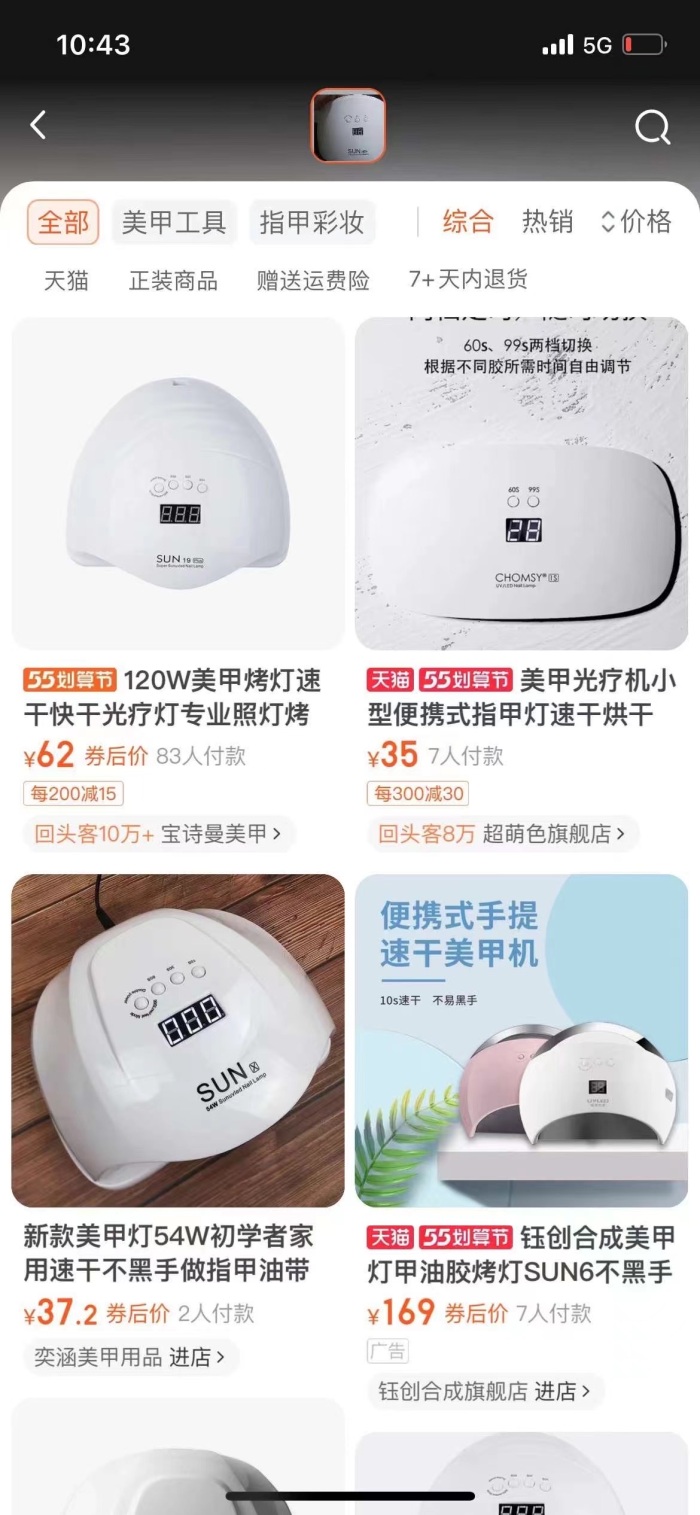Apply the 赠送运费险 filter
700x1515 pixels.
pos(313,280)
